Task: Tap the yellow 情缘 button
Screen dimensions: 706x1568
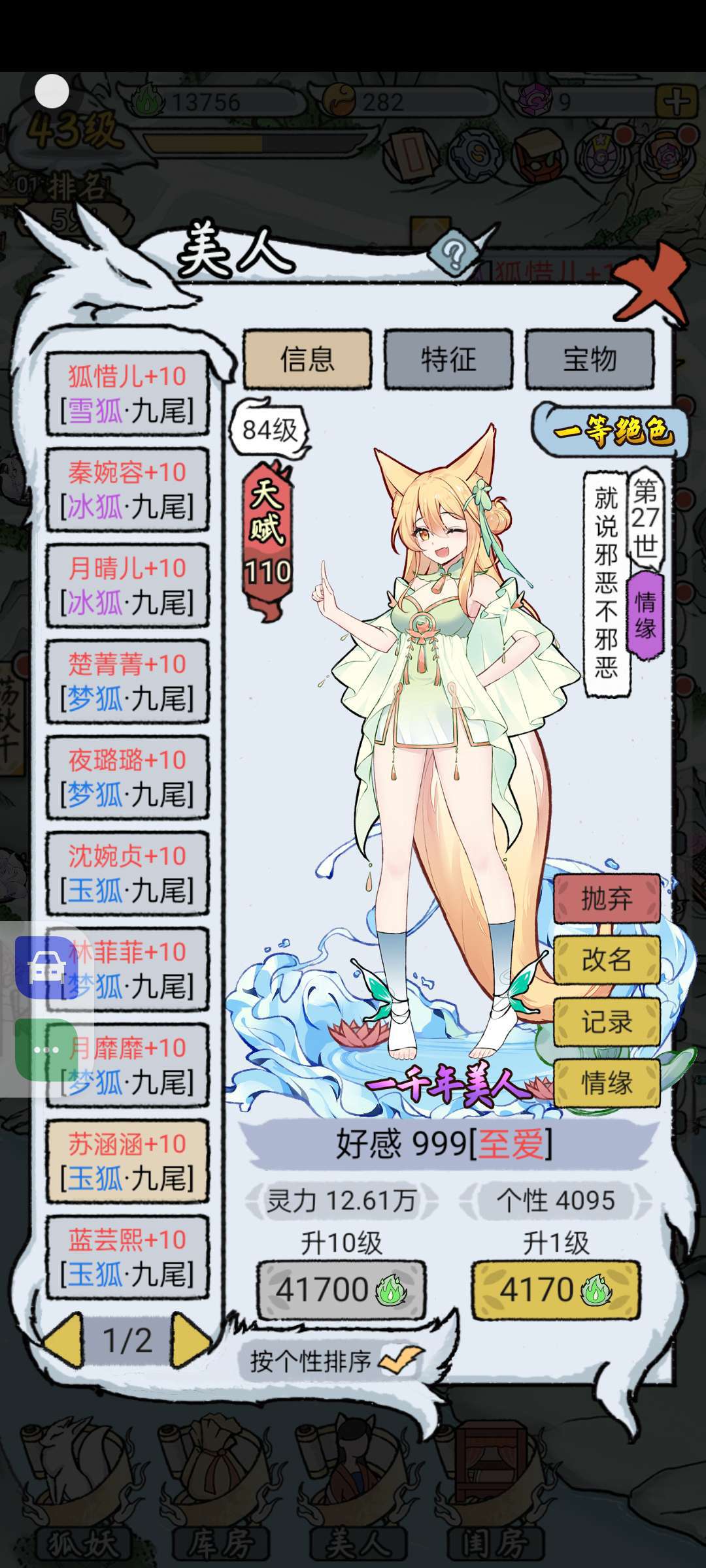Action: (607, 1083)
